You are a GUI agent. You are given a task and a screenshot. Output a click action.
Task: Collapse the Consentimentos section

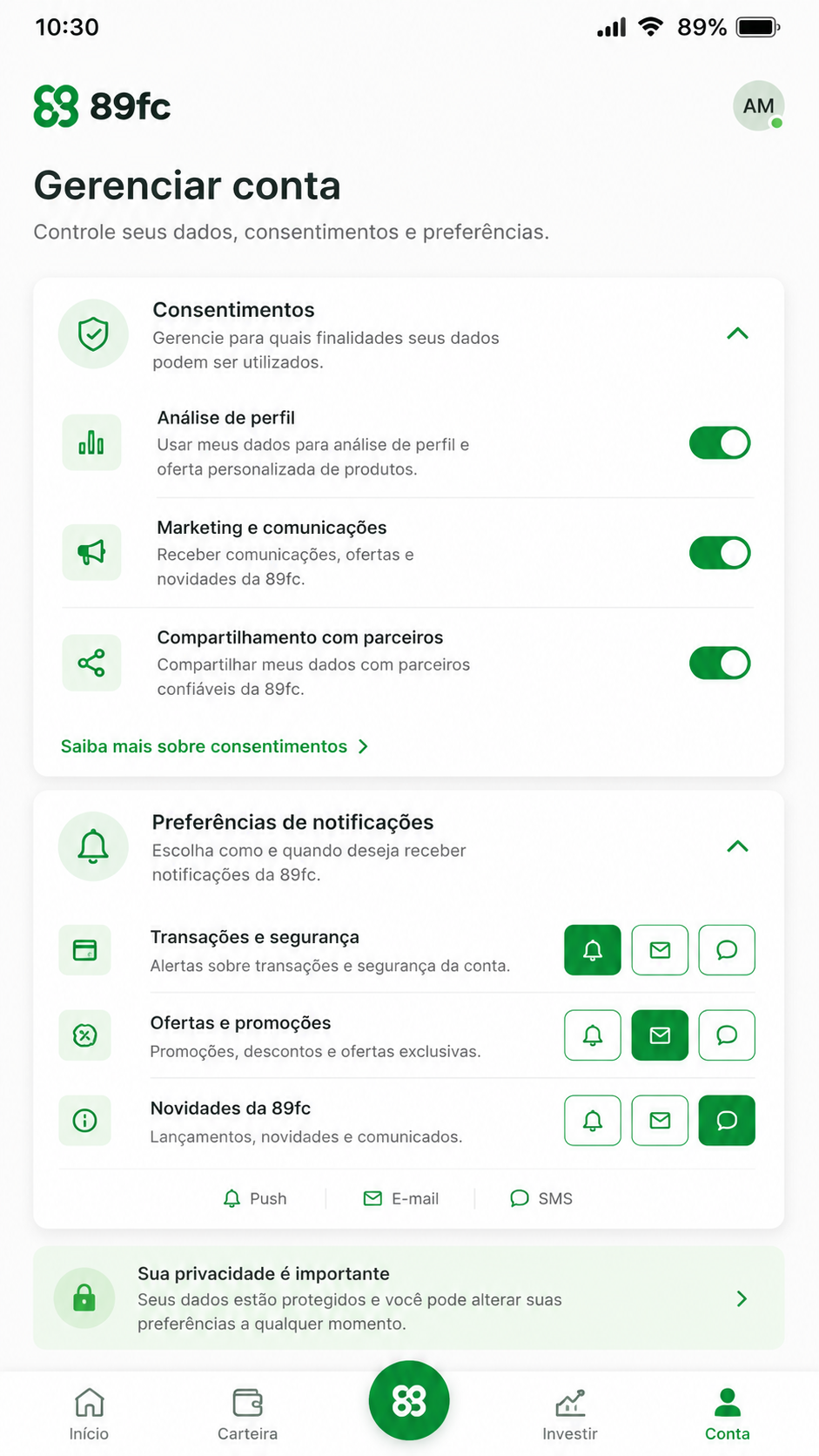pyautogui.click(x=737, y=334)
